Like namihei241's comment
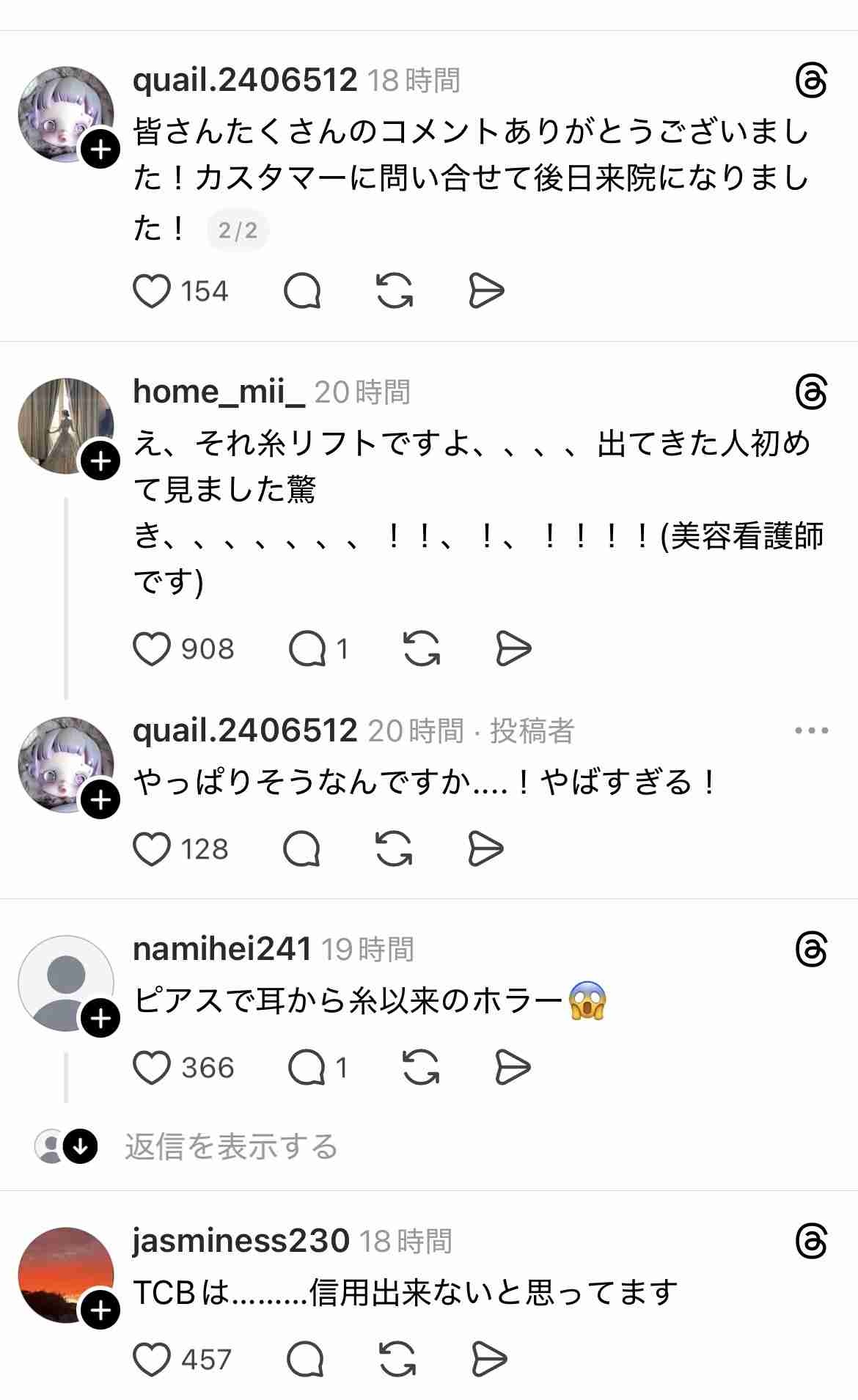Image resolution: width=858 pixels, height=1400 pixels. pos(152,1068)
